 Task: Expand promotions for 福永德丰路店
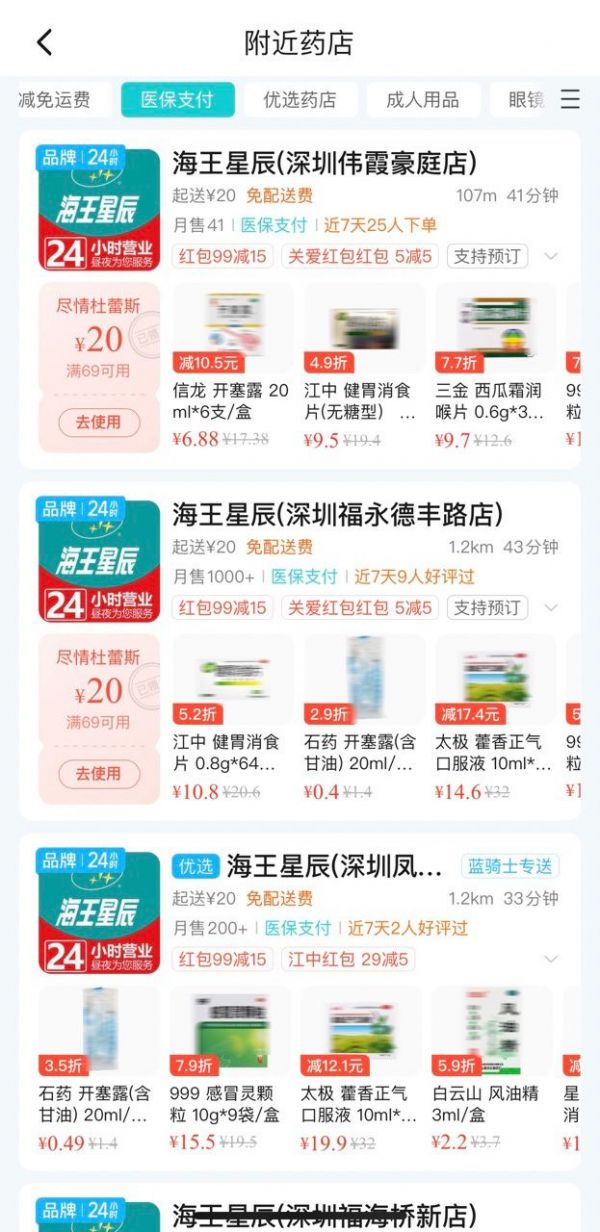[550, 608]
